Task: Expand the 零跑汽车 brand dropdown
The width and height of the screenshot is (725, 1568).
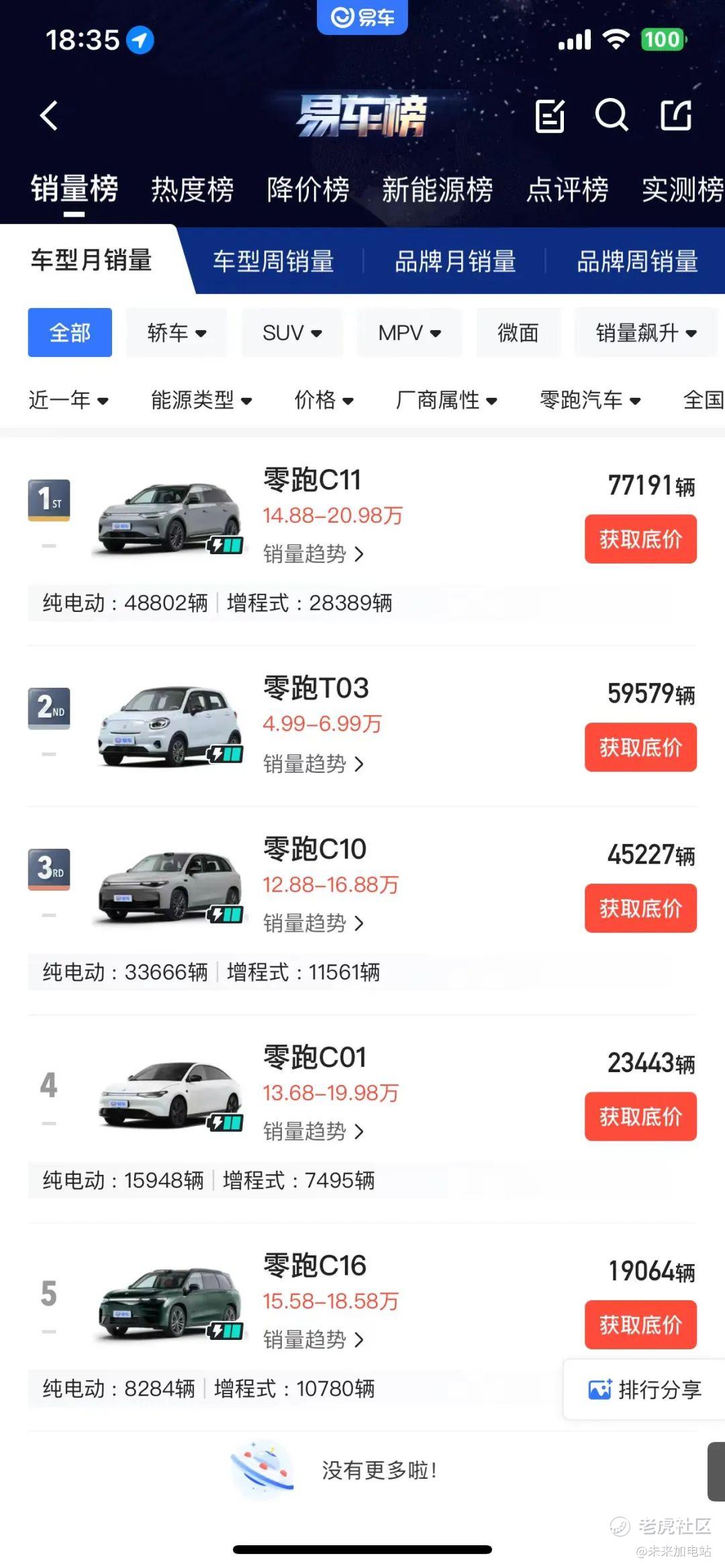Action: click(590, 400)
